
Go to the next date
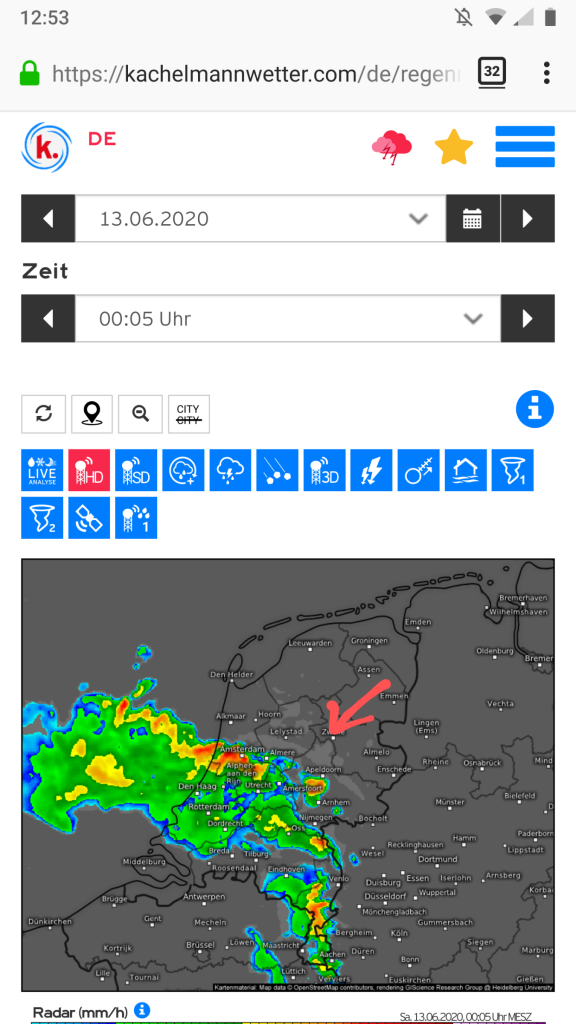(x=528, y=218)
